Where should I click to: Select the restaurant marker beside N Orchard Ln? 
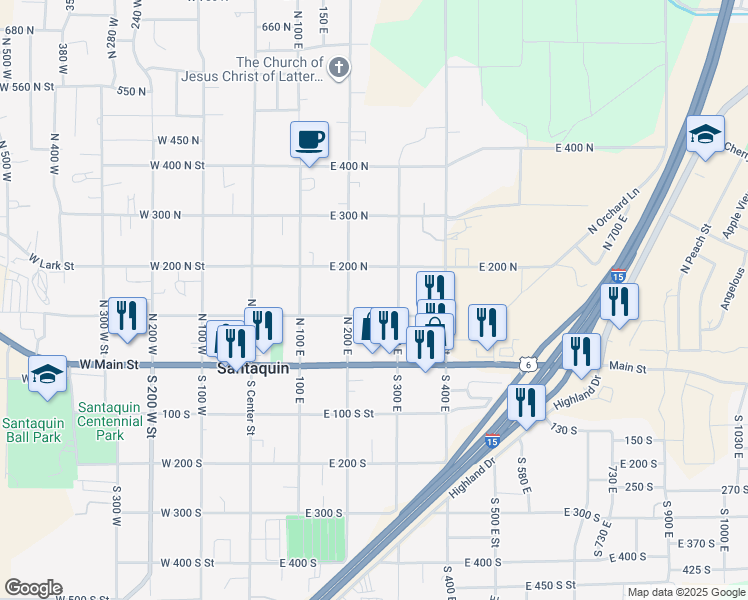(x=619, y=302)
